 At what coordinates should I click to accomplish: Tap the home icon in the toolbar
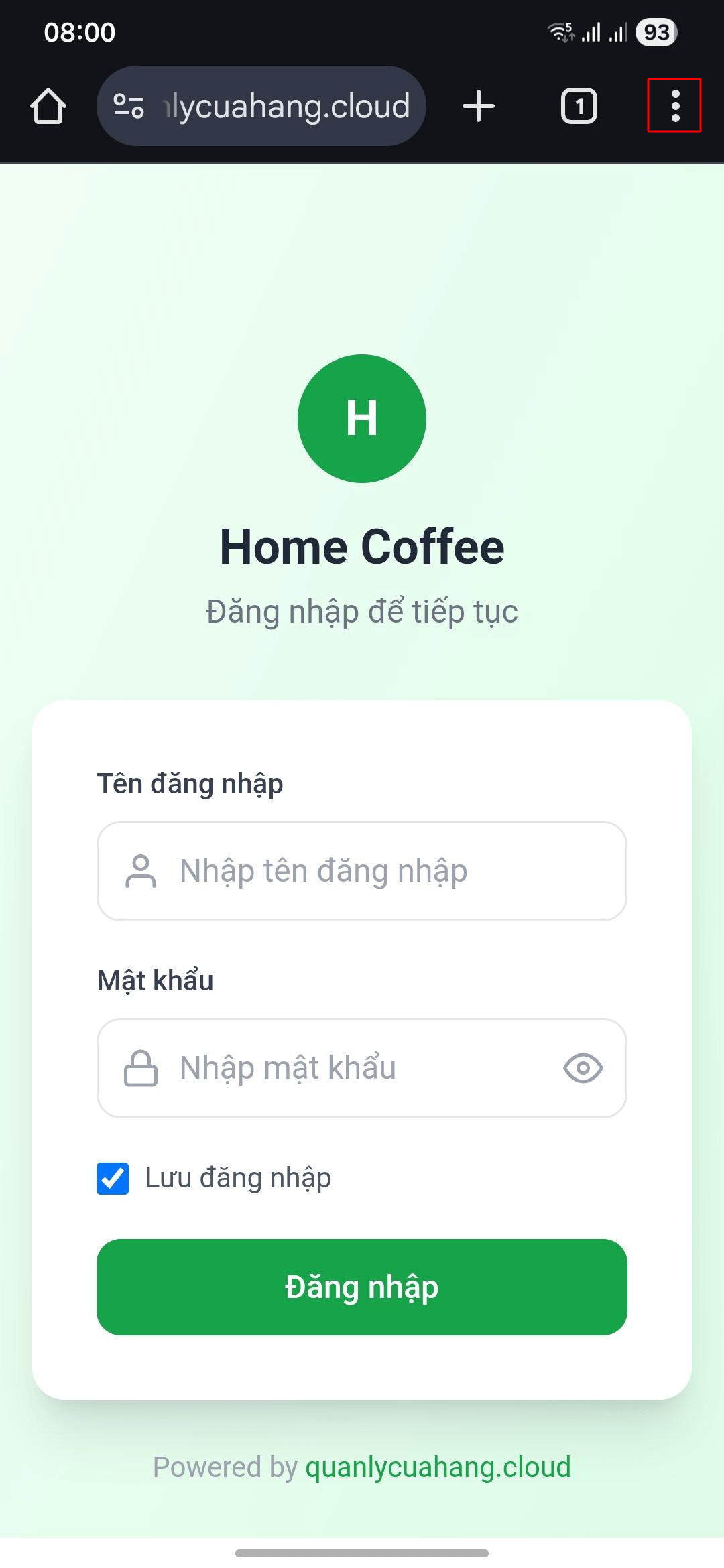pos(48,106)
